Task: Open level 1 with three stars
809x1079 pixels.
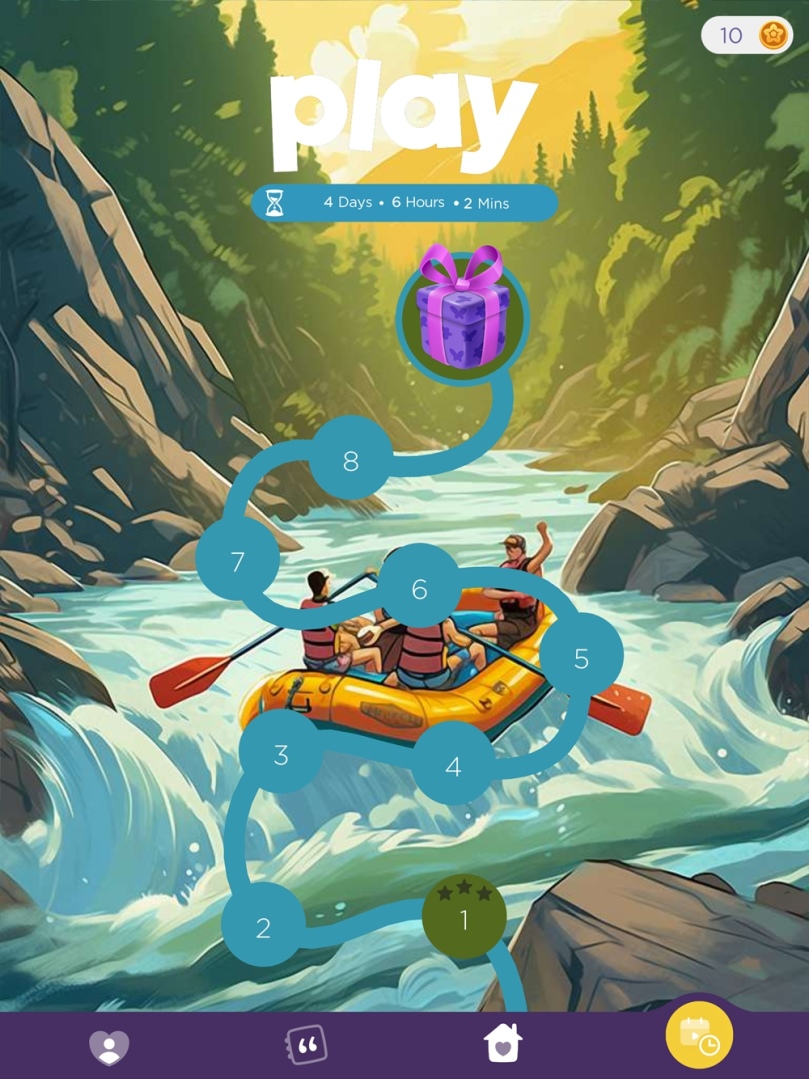Action: pos(464,916)
